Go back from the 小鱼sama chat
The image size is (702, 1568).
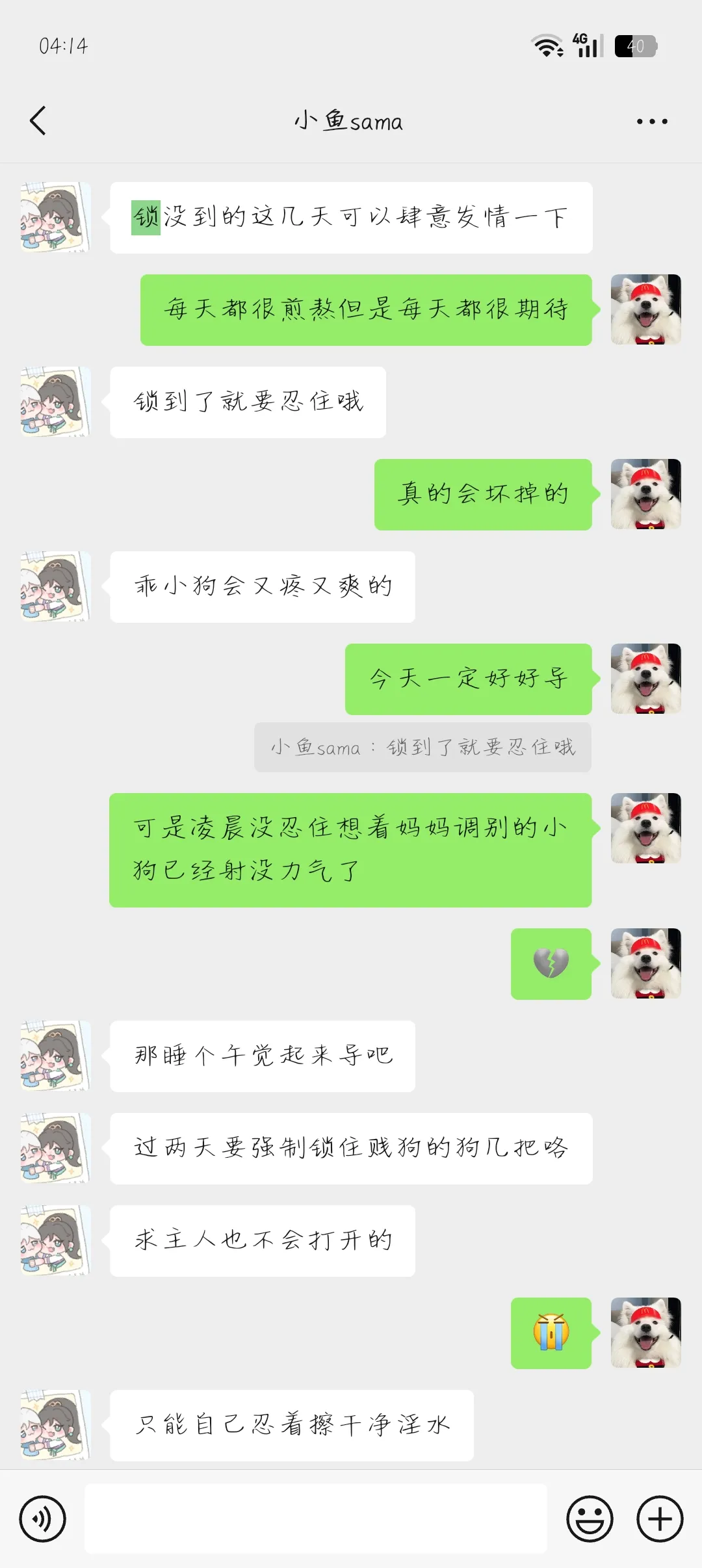coord(38,121)
